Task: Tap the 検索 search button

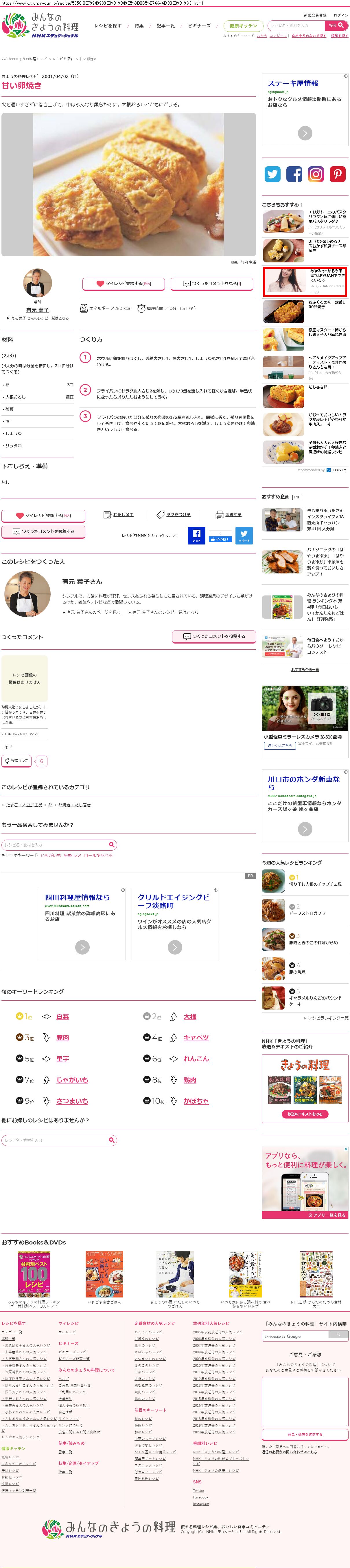Action: [x=336, y=25]
